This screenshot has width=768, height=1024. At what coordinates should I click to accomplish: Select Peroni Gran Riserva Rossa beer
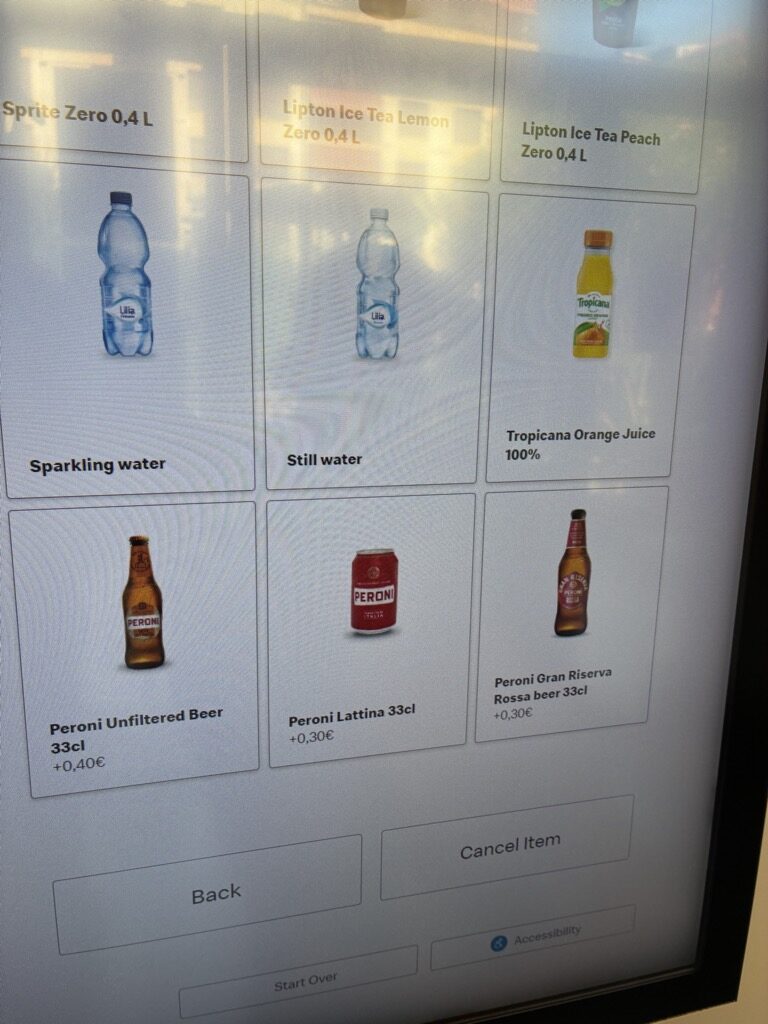point(573,612)
